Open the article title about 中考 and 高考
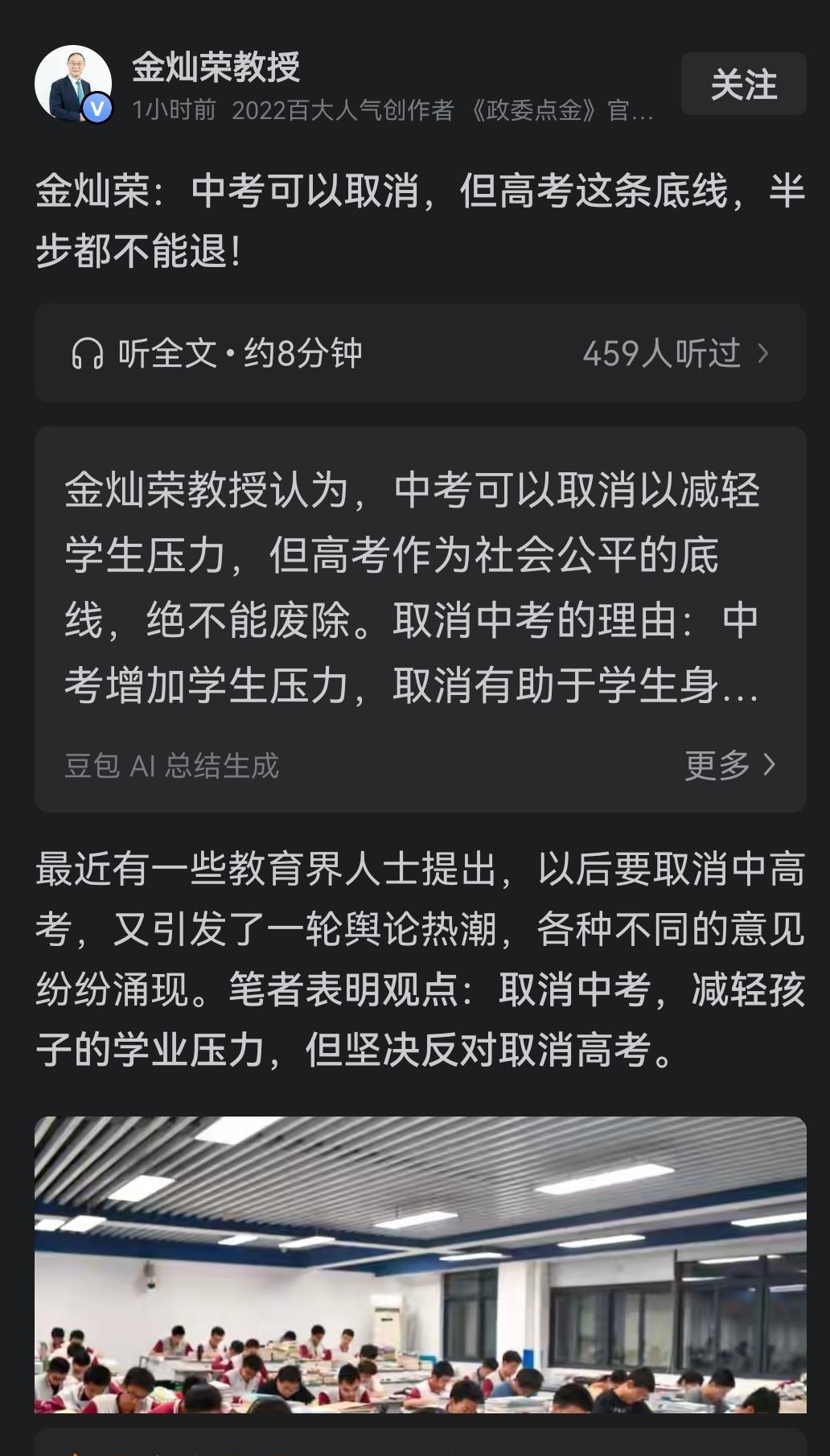This screenshot has width=830, height=1456. (x=402, y=218)
